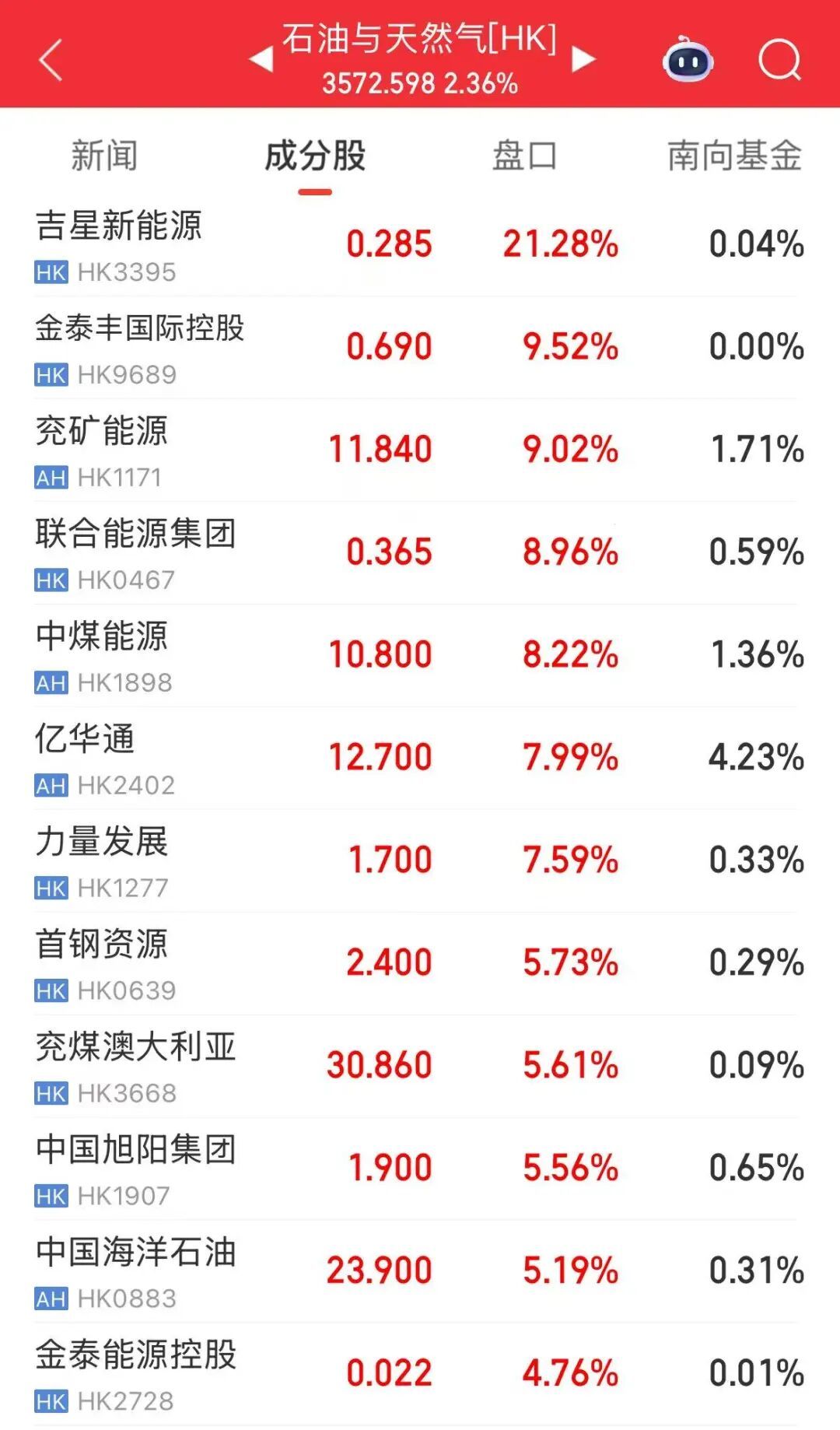Switch to the 盘口 tab
Screen dimensions: 840x1430
525,156
